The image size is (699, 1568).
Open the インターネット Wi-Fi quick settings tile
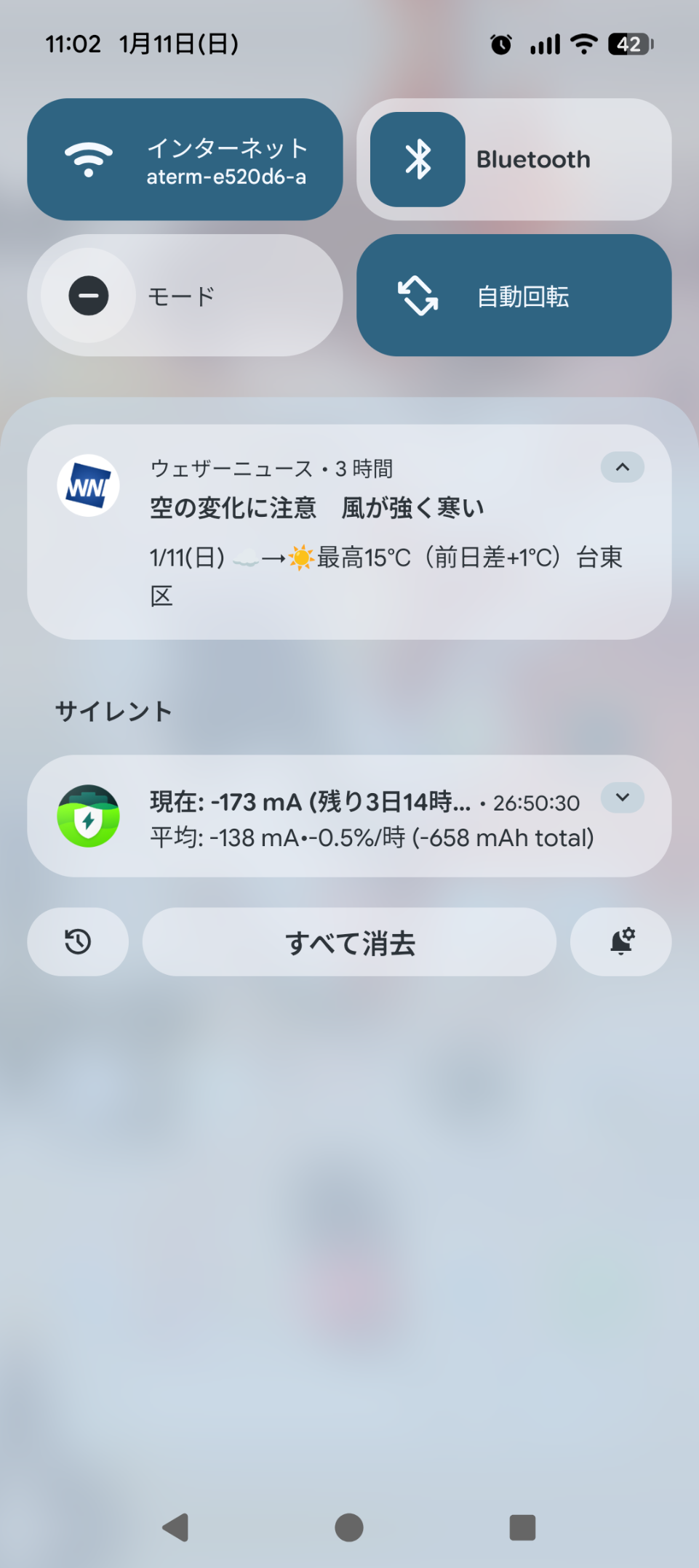coord(185,159)
